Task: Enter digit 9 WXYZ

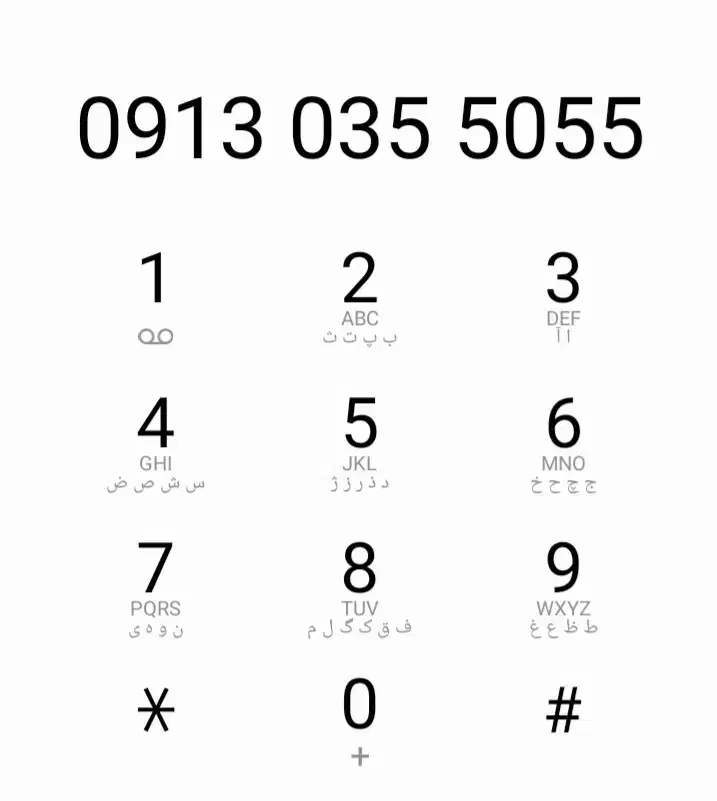Action: coord(563,586)
